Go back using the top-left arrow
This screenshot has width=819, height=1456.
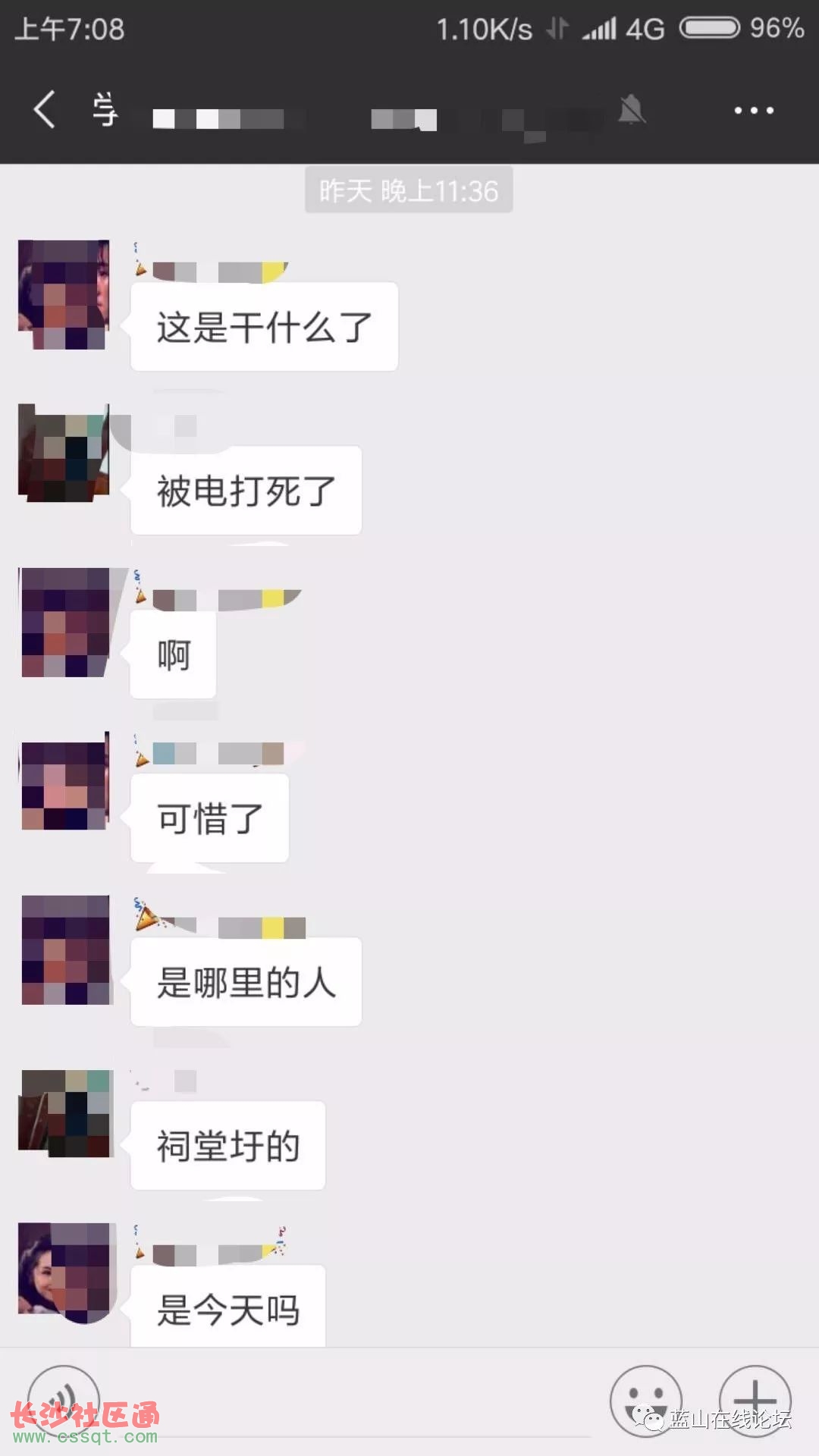pos(45,109)
